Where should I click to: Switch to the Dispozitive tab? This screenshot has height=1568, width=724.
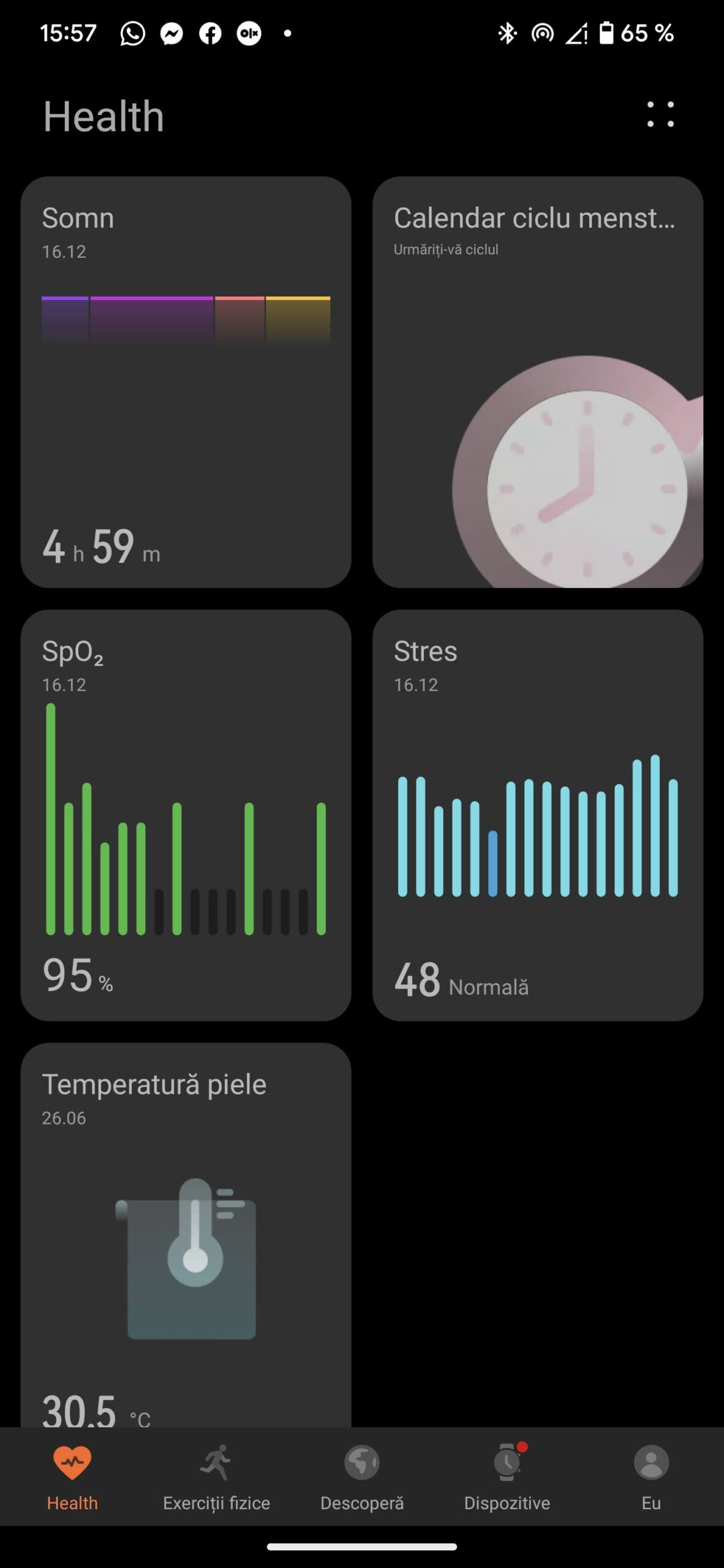[x=507, y=1476]
